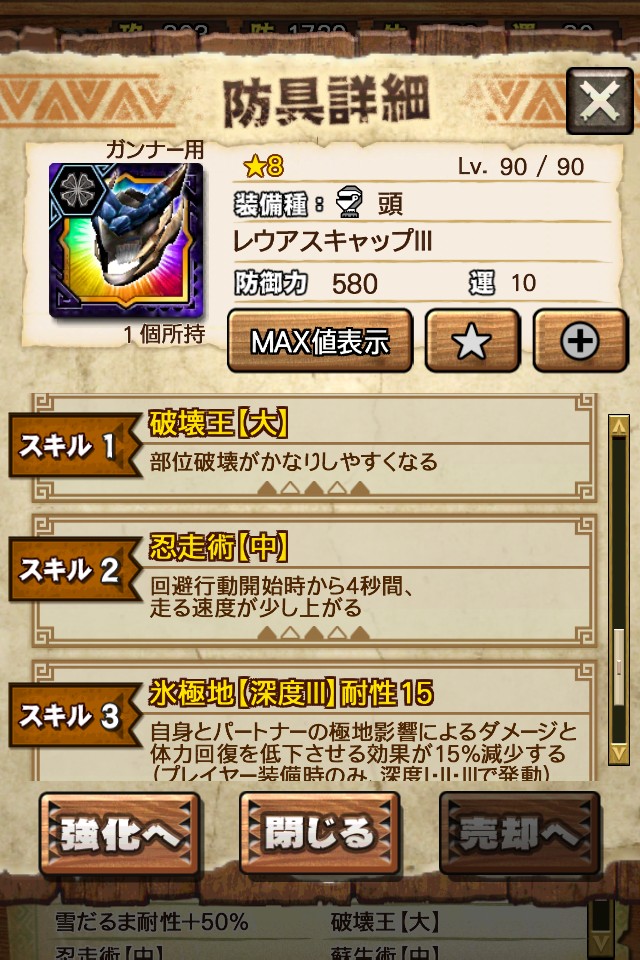Tap the MAX値表示 button
Screen dimensions: 640x960
(320, 341)
